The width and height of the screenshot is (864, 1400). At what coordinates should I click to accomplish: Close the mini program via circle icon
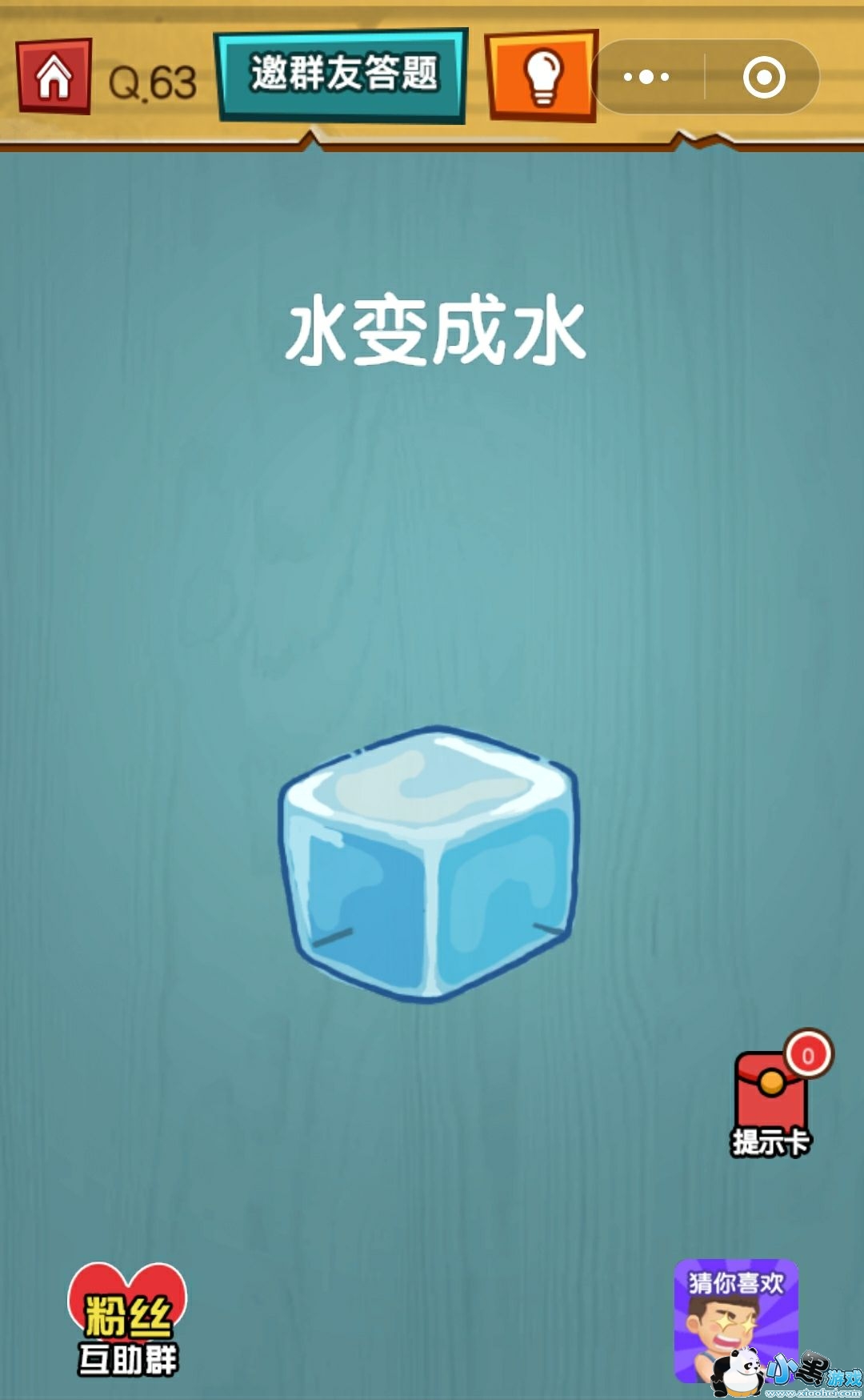coord(764,78)
